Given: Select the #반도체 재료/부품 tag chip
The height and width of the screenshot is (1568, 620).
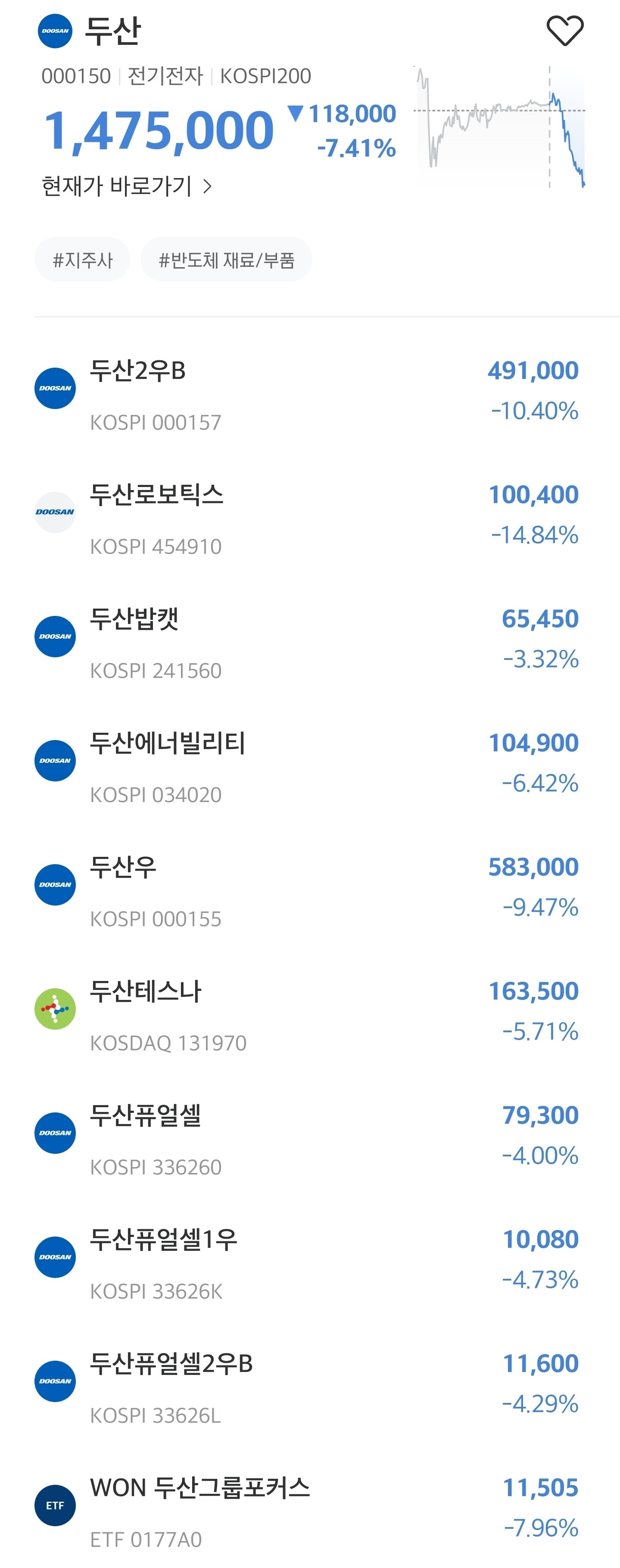Looking at the screenshot, I should click(226, 260).
